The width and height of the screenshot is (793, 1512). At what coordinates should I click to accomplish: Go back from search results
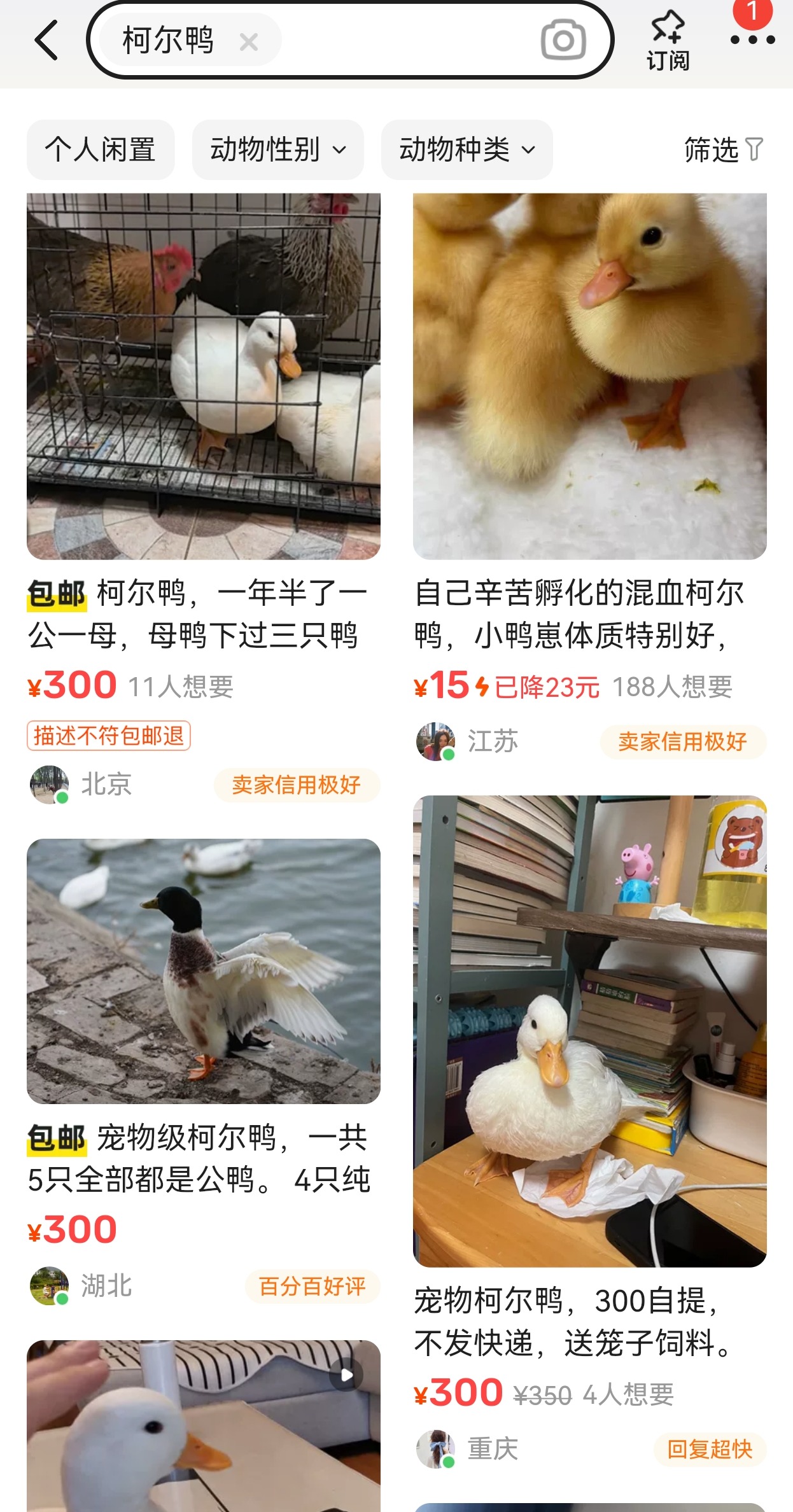coord(47,41)
